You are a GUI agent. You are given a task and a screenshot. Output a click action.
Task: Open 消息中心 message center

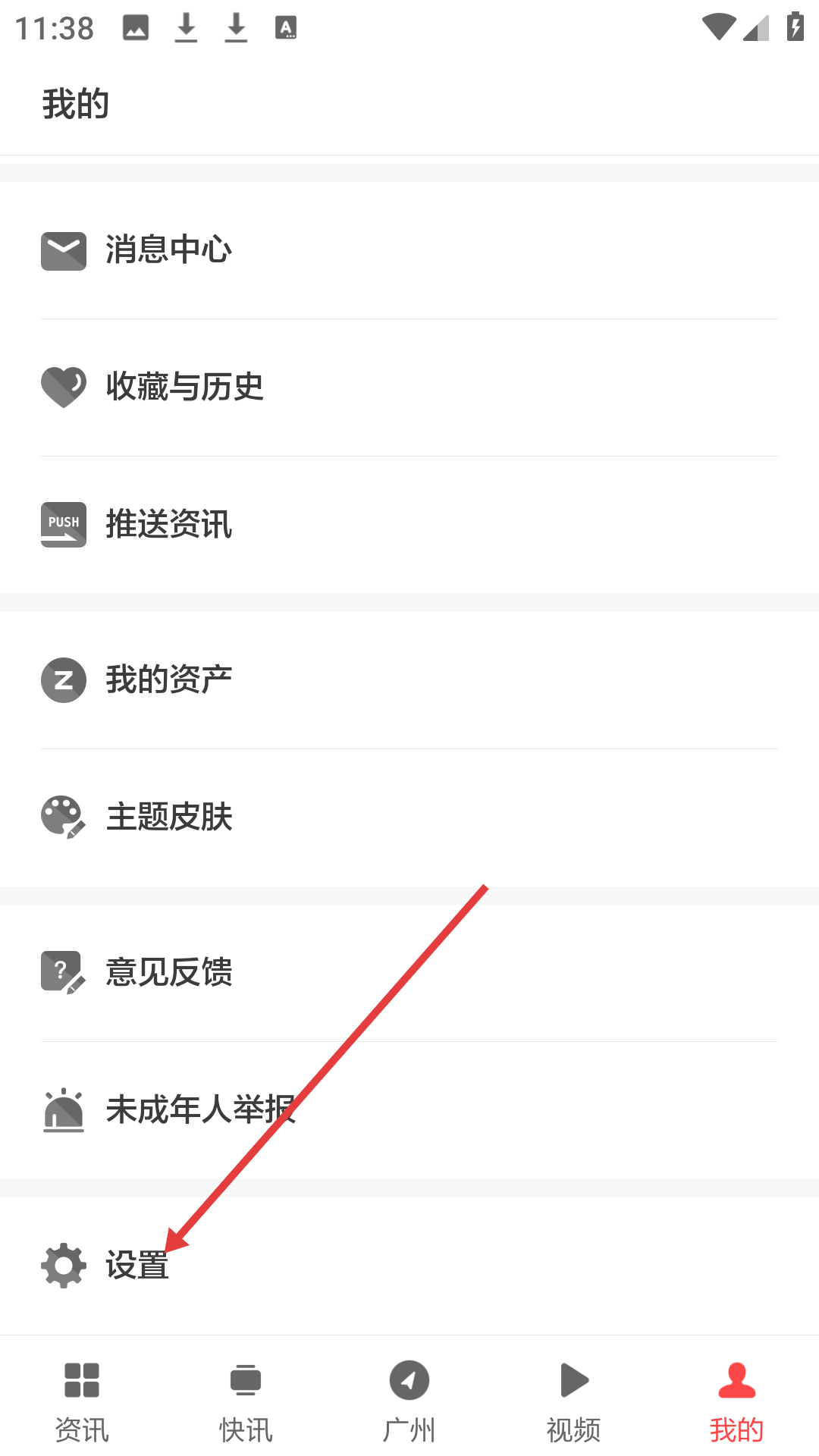409,250
